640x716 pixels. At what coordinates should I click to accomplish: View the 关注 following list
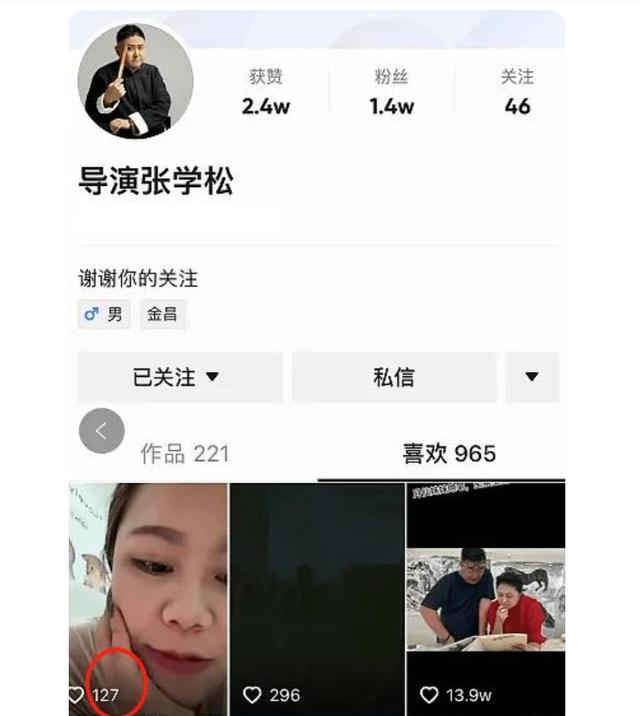tap(517, 92)
